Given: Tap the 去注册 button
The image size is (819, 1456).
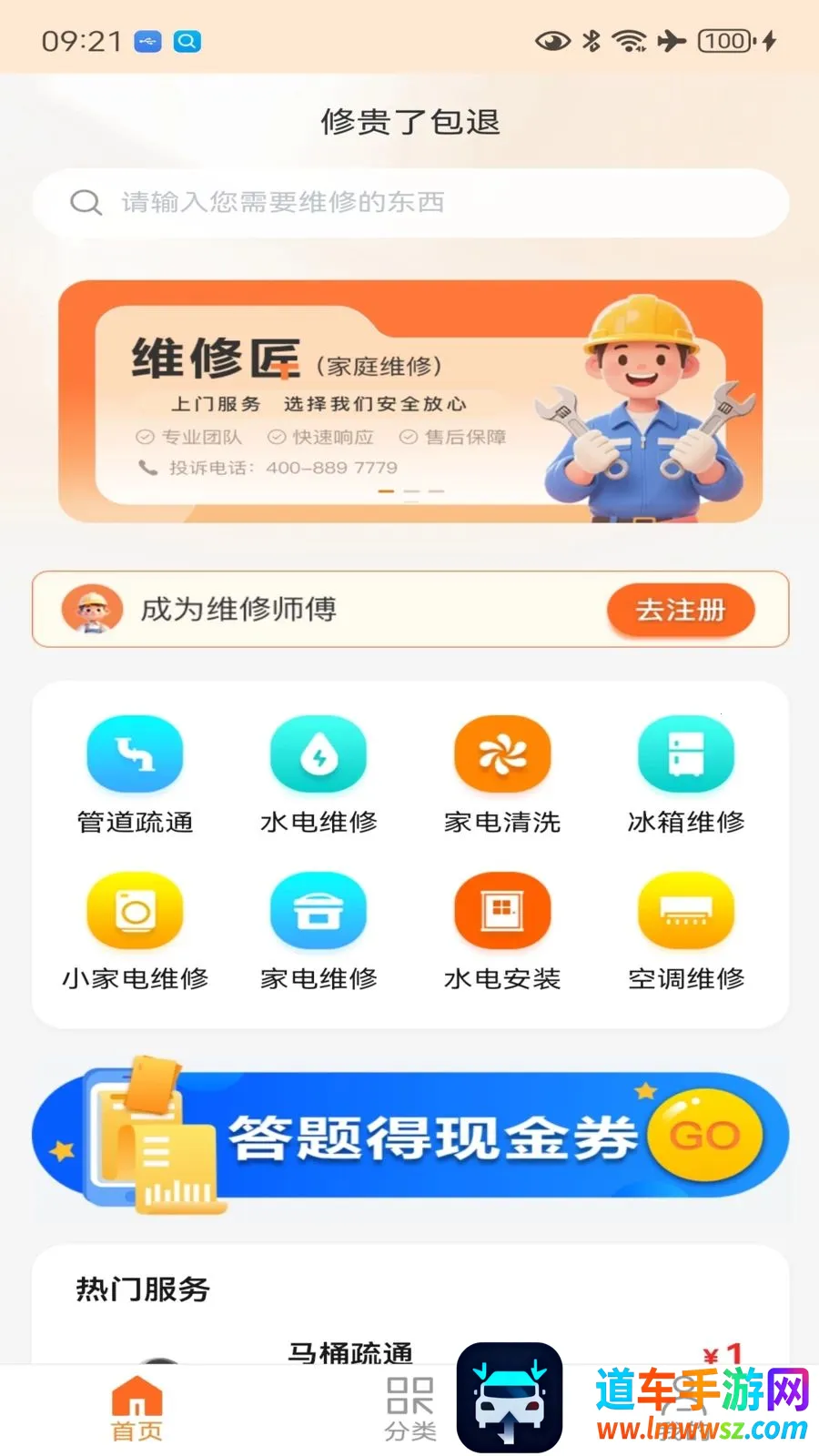Looking at the screenshot, I should click(x=681, y=610).
